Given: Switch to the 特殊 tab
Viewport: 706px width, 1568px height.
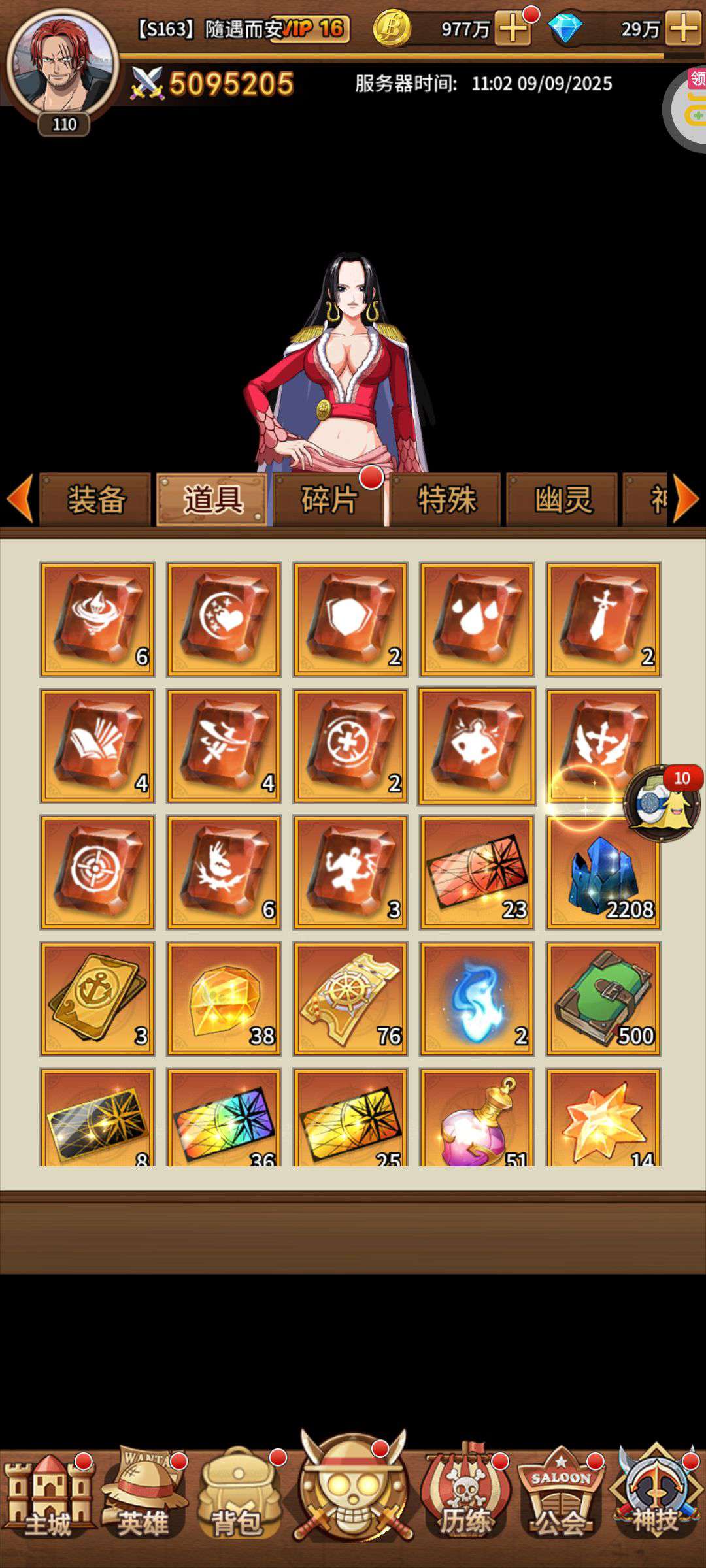Looking at the screenshot, I should [x=446, y=500].
